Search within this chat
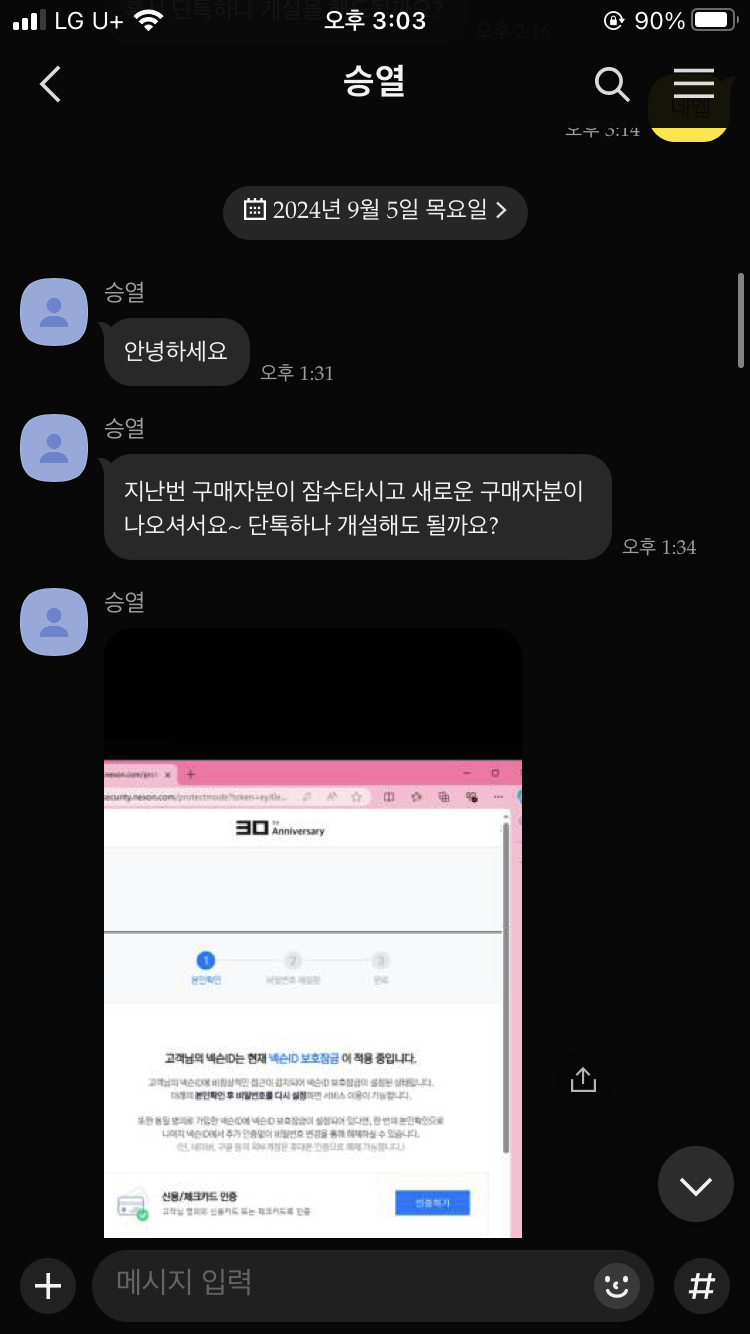Screen dimensions: 750x1334 611,85
